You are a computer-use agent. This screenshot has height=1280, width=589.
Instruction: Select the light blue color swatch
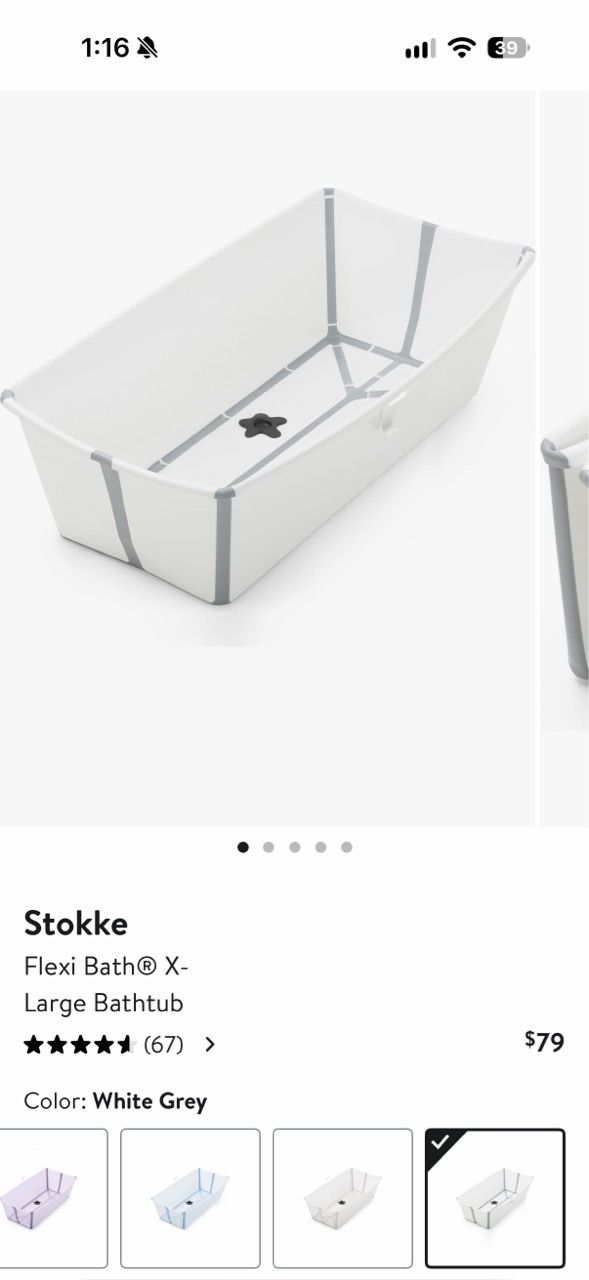(x=190, y=1198)
